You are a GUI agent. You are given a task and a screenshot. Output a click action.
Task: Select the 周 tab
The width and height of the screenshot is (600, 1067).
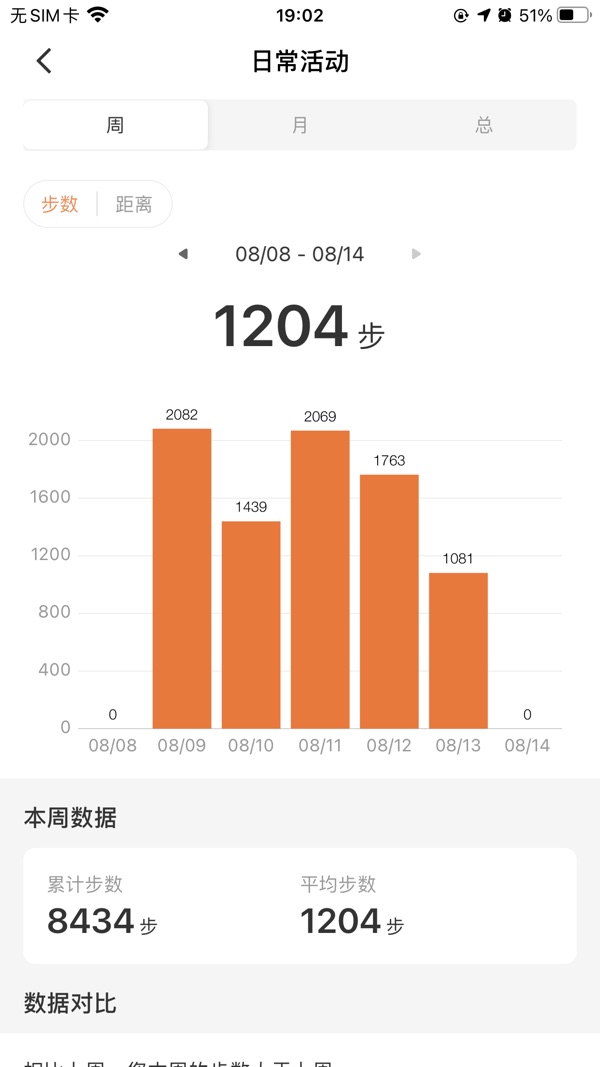[x=116, y=125]
